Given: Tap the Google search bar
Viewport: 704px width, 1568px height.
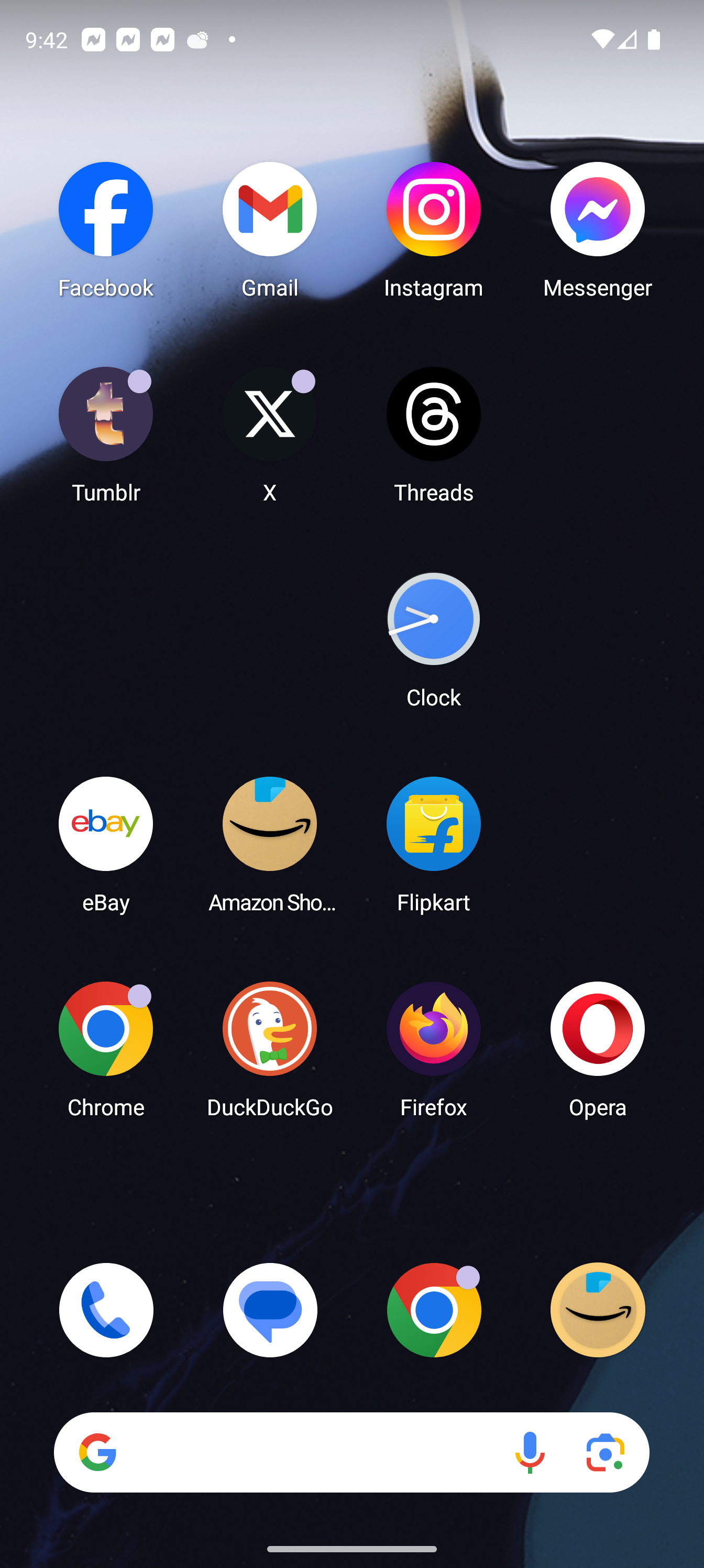Looking at the screenshot, I should [x=304, y=1453].
